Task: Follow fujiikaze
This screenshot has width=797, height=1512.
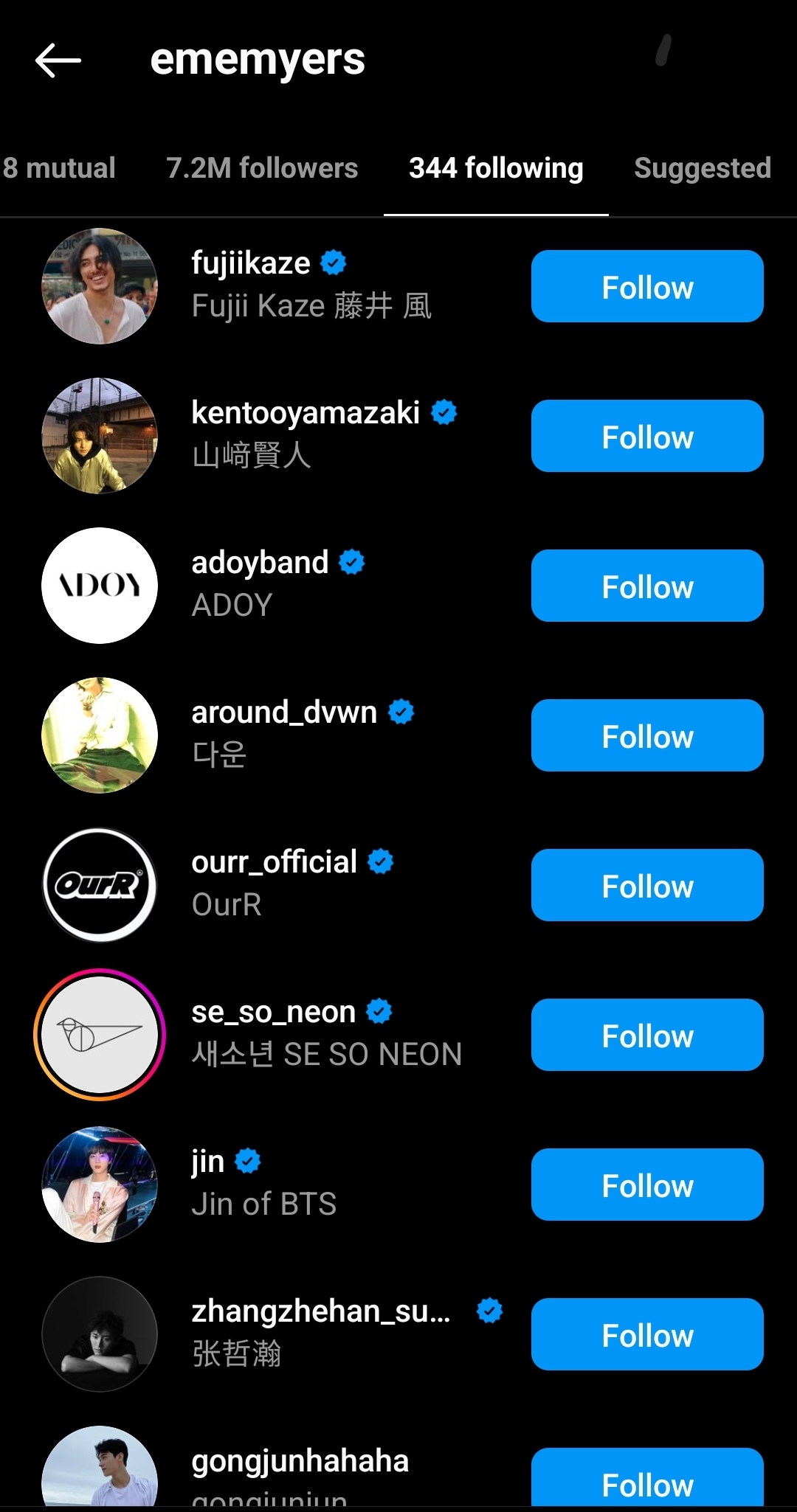Action: (647, 287)
